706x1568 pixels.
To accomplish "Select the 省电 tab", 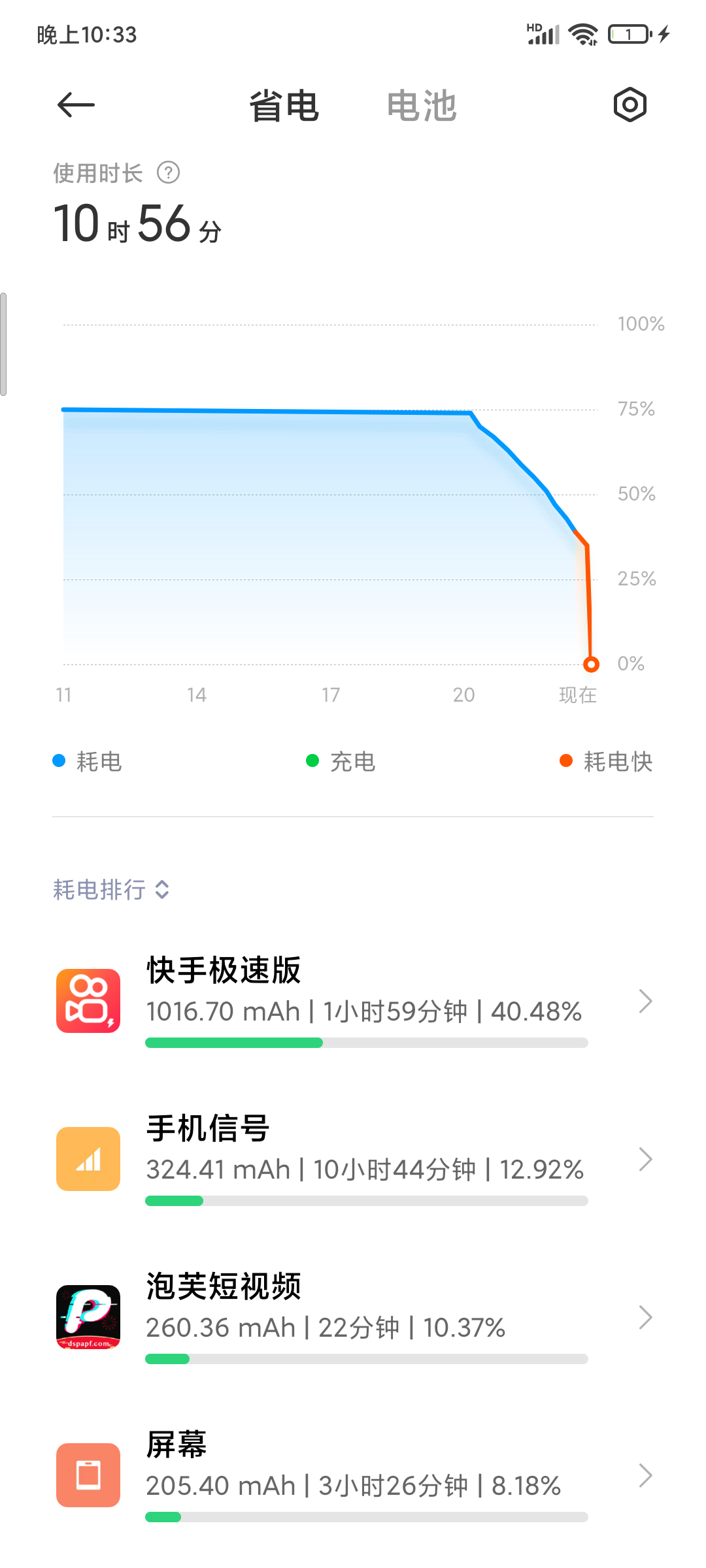I will pos(284,106).
